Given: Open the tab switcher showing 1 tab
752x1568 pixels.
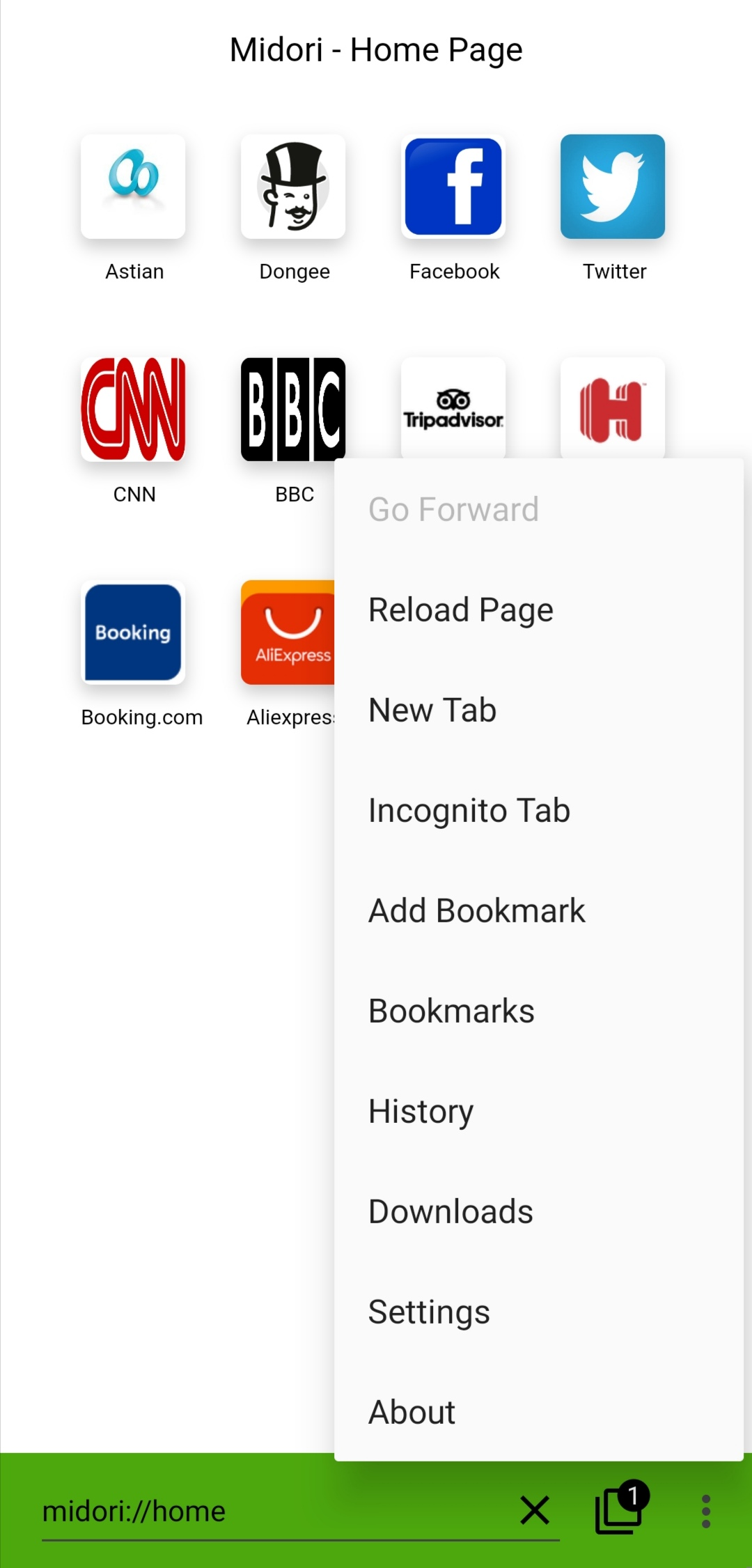Looking at the screenshot, I should pos(620,1509).
